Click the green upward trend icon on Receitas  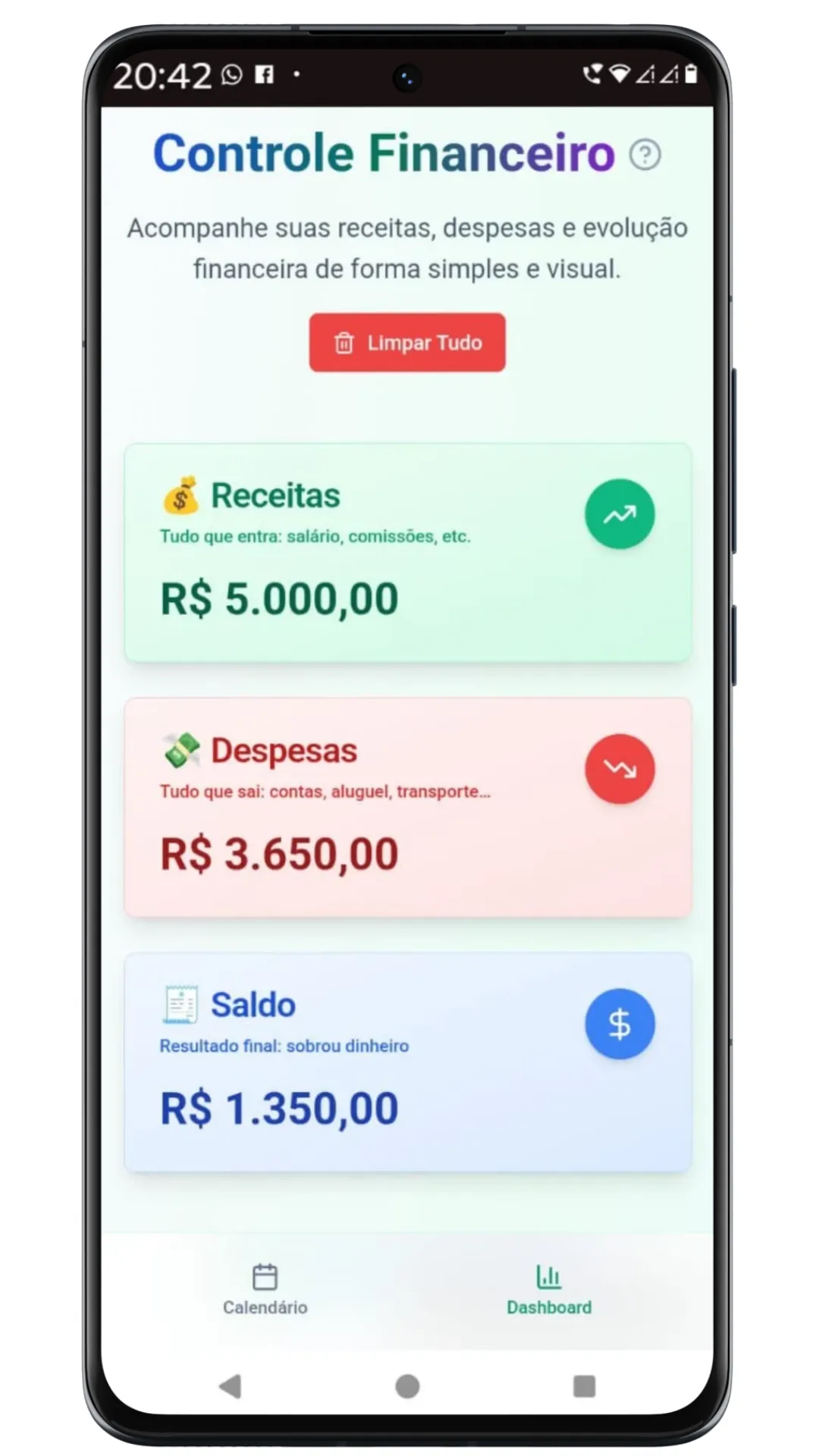click(x=620, y=513)
